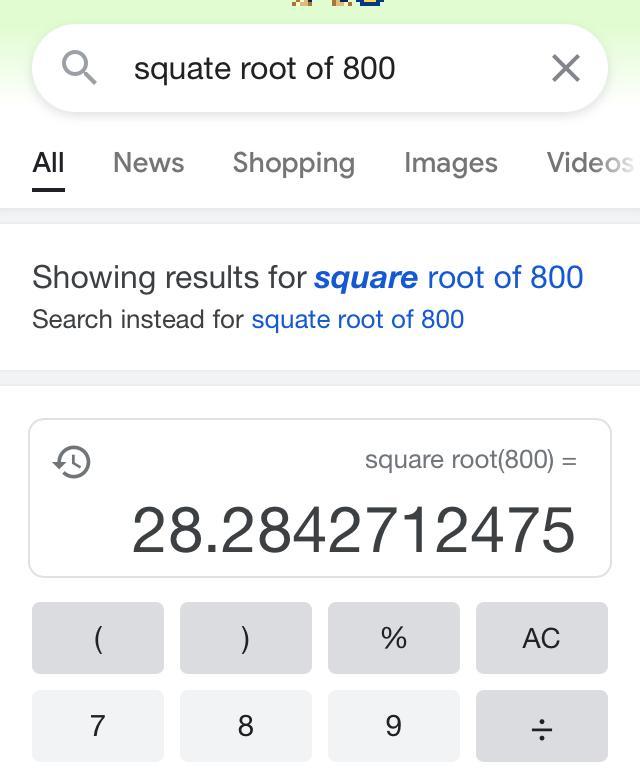Tap the close parenthesis key
The width and height of the screenshot is (640, 771).
(x=246, y=638)
